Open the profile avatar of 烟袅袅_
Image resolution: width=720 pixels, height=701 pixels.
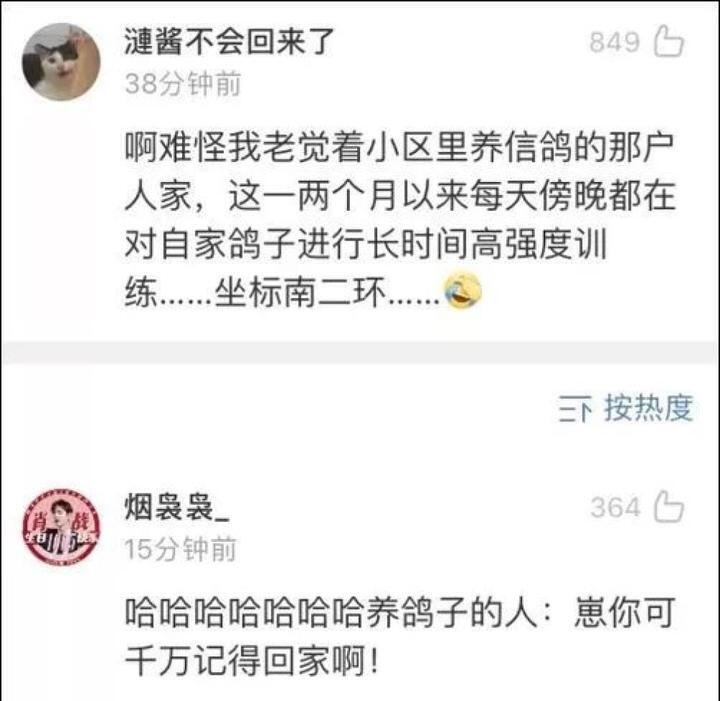(61, 527)
